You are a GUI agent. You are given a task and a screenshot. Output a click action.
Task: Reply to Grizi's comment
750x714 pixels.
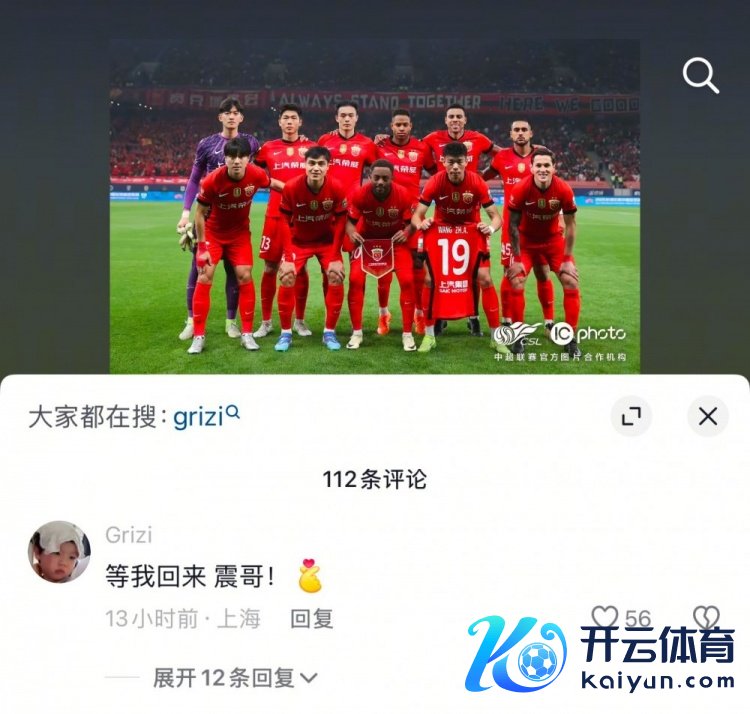pos(311,619)
